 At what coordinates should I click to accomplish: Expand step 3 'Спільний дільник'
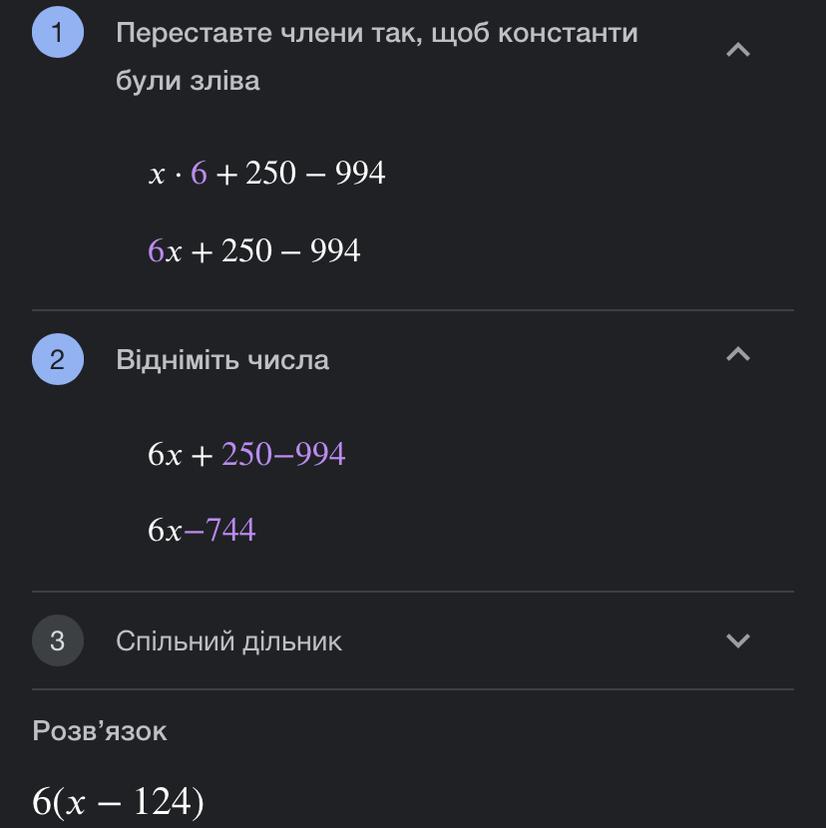tap(737, 641)
